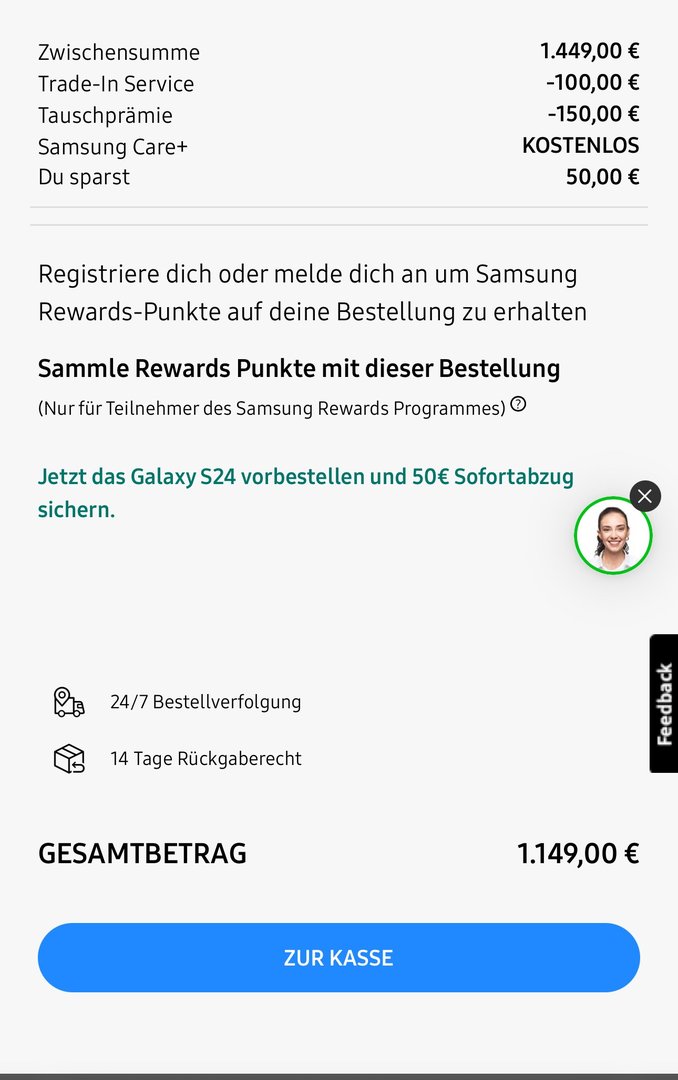Show Samsung Rewards info via question mark

518,405
